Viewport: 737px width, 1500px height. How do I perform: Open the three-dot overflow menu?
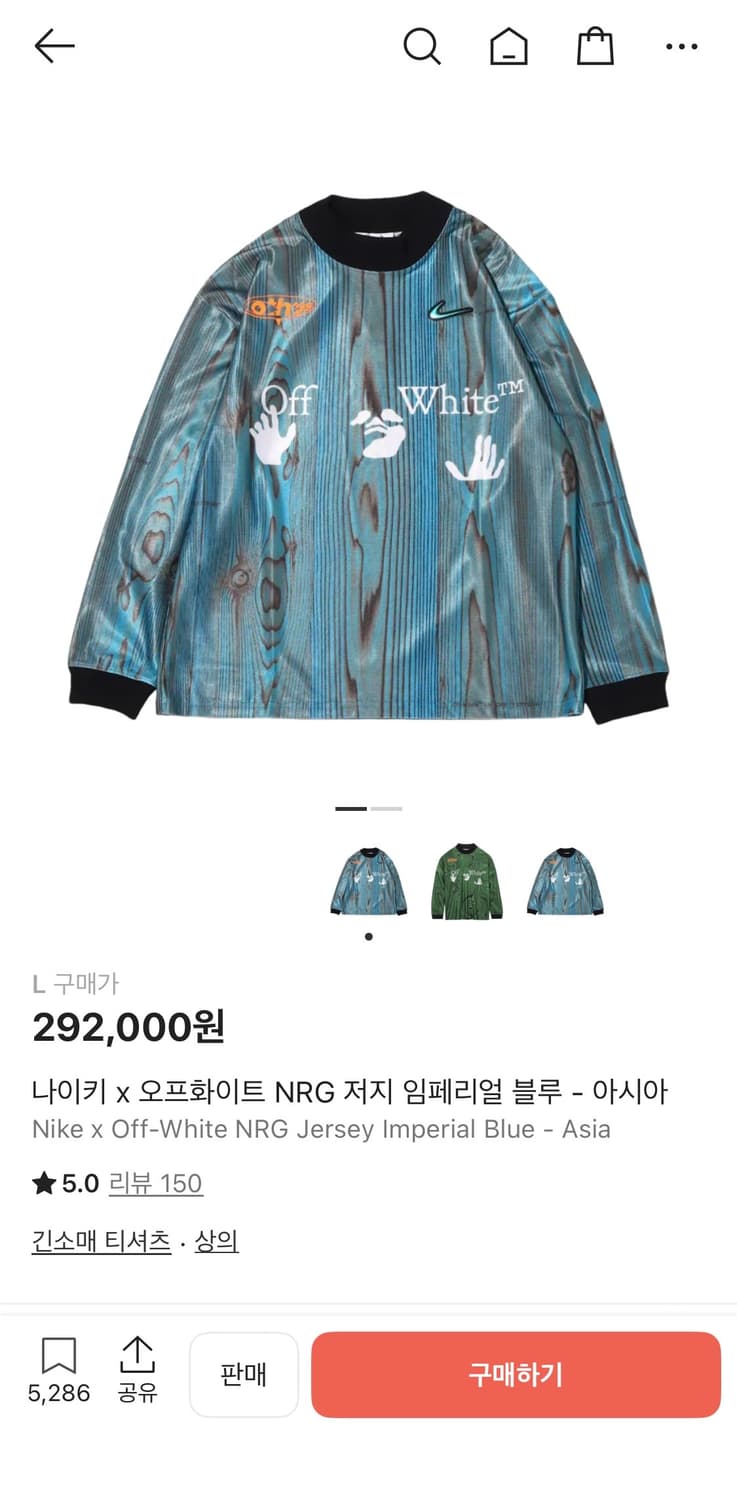[681, 45]
